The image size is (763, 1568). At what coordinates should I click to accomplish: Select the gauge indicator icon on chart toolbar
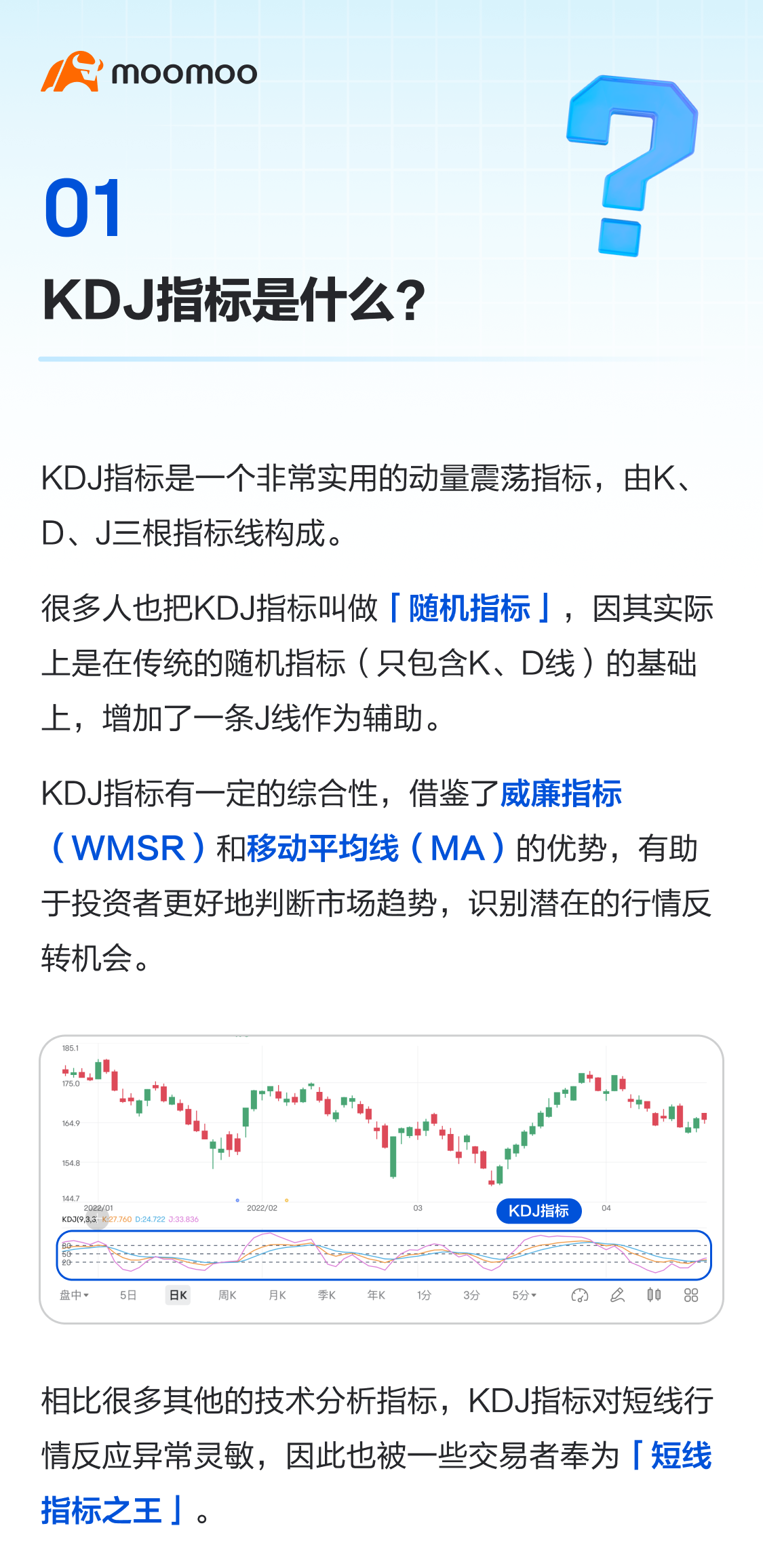579,1294
